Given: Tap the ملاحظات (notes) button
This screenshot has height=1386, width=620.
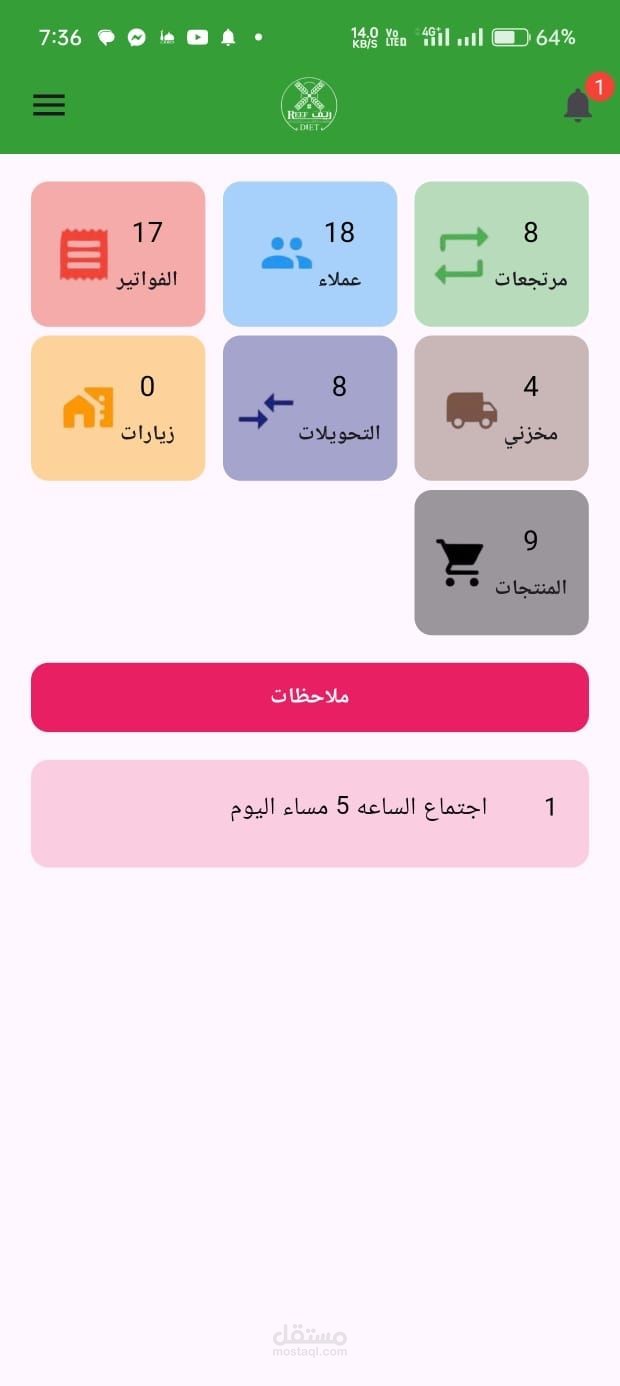Looking at the screenshot, I should [310, 697].
